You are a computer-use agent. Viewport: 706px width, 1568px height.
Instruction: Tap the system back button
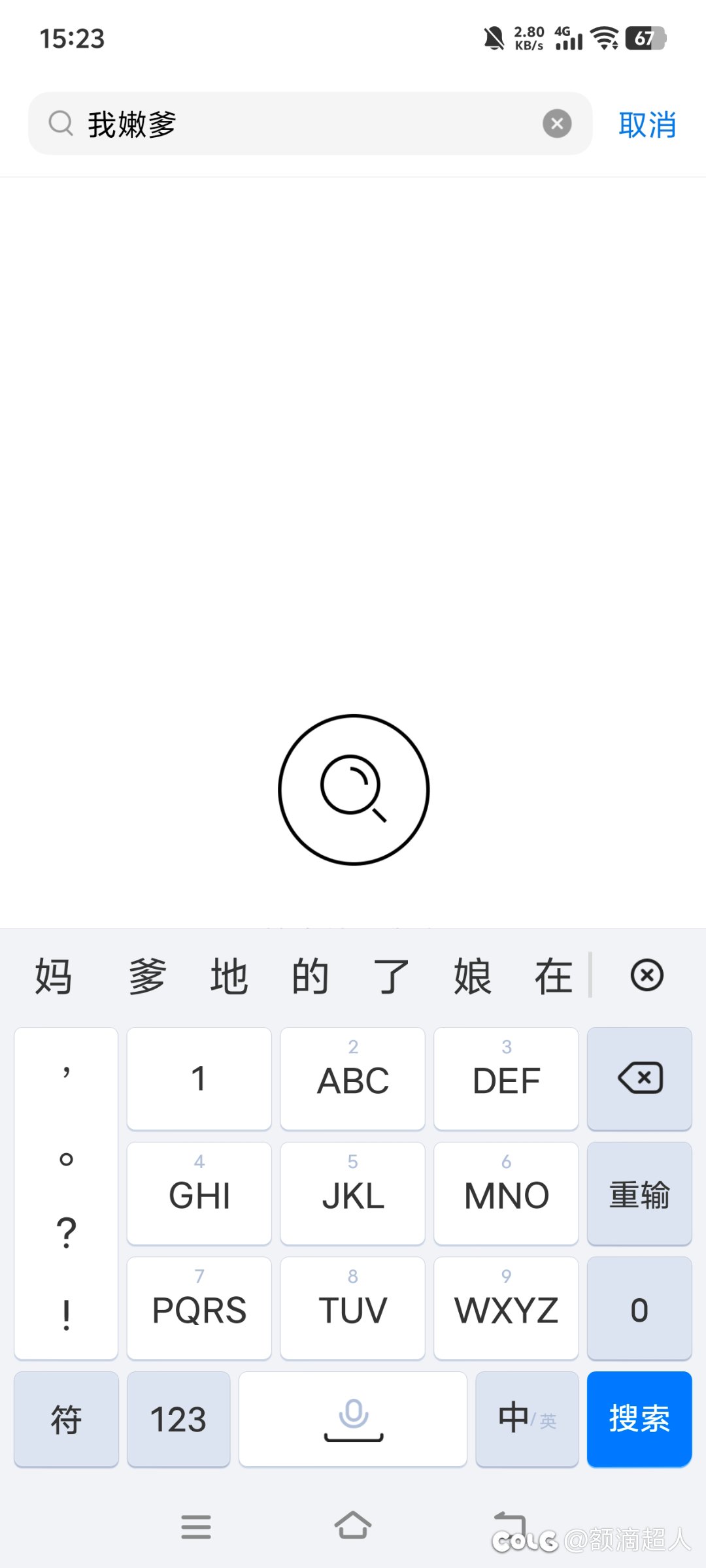point(509,1526)
